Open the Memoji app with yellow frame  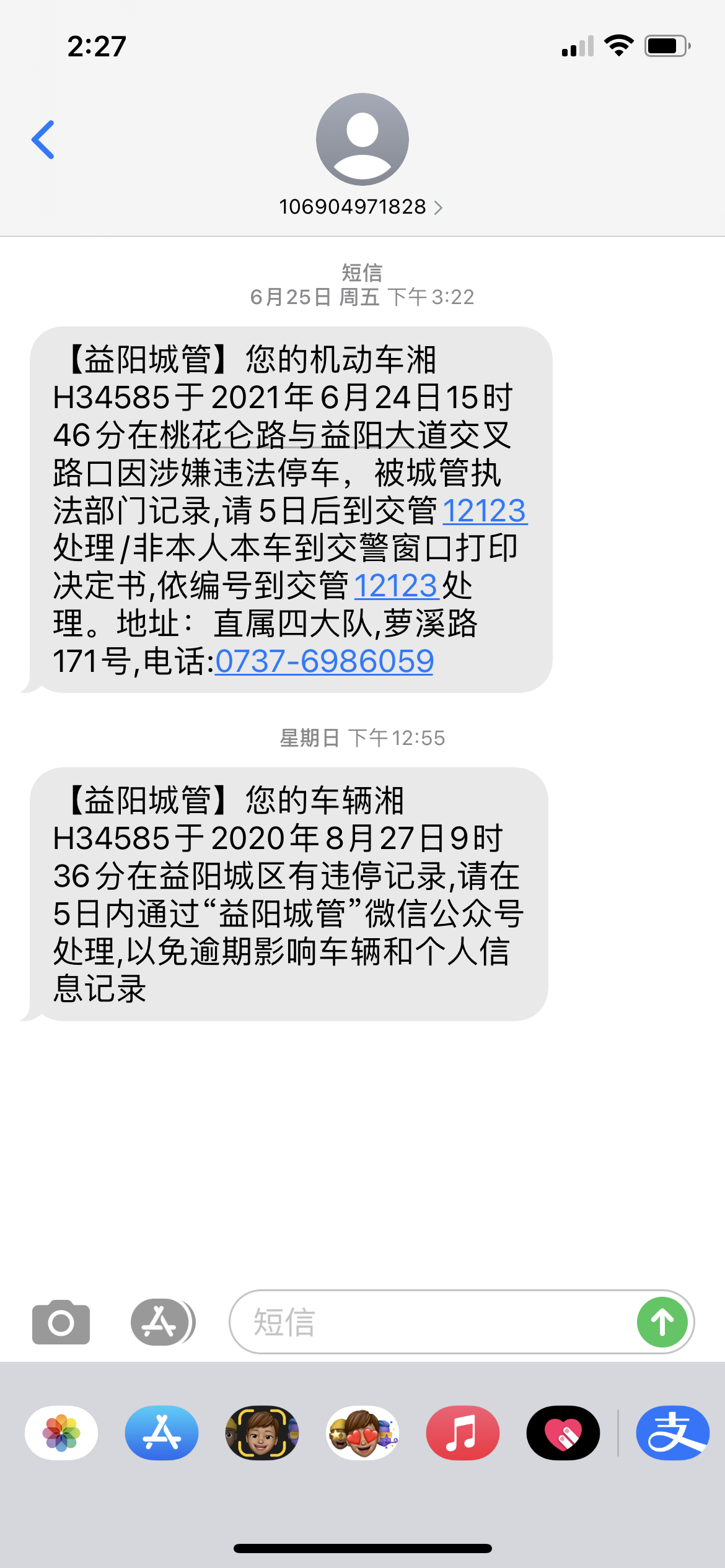(x=262, y=1432)
